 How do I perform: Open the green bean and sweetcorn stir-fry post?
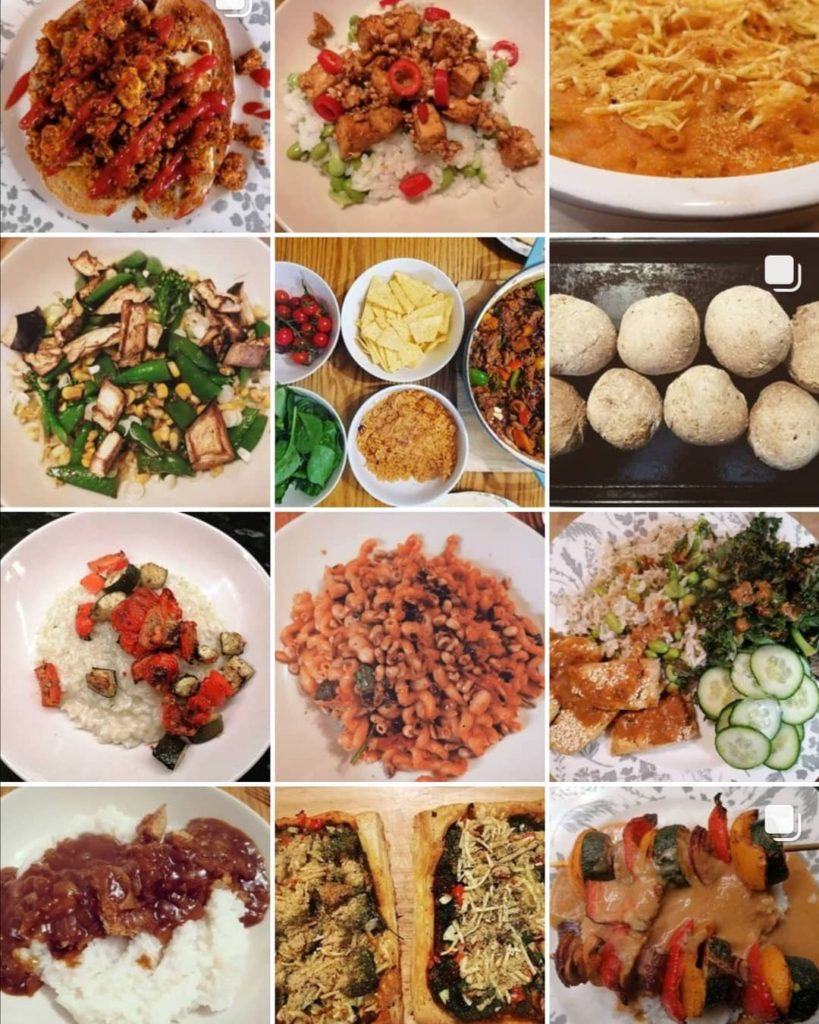point(135,372)
